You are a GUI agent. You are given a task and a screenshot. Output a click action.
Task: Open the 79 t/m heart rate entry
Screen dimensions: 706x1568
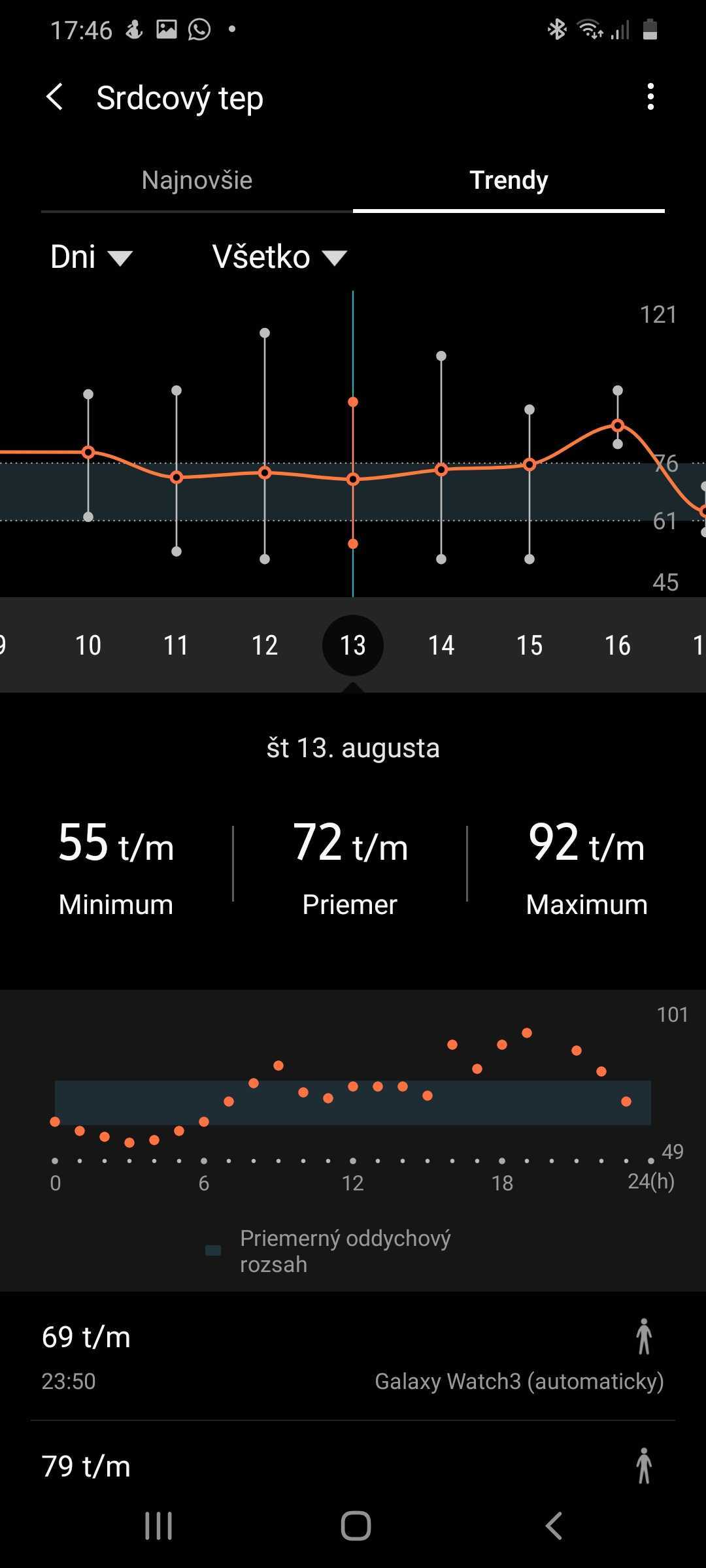pos(353,1466)
